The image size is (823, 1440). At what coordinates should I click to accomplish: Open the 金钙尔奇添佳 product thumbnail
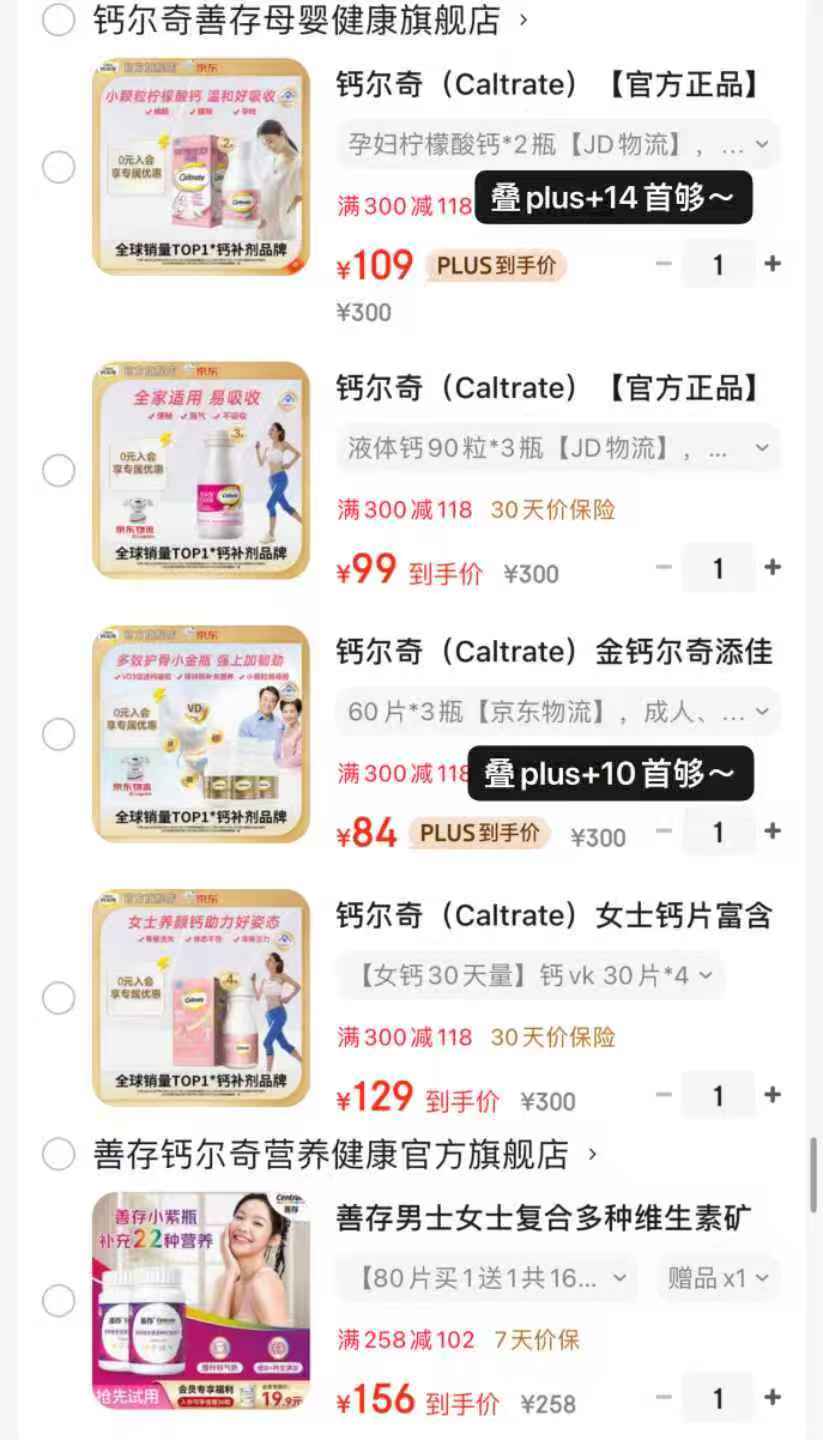click(x=200, y=733)
